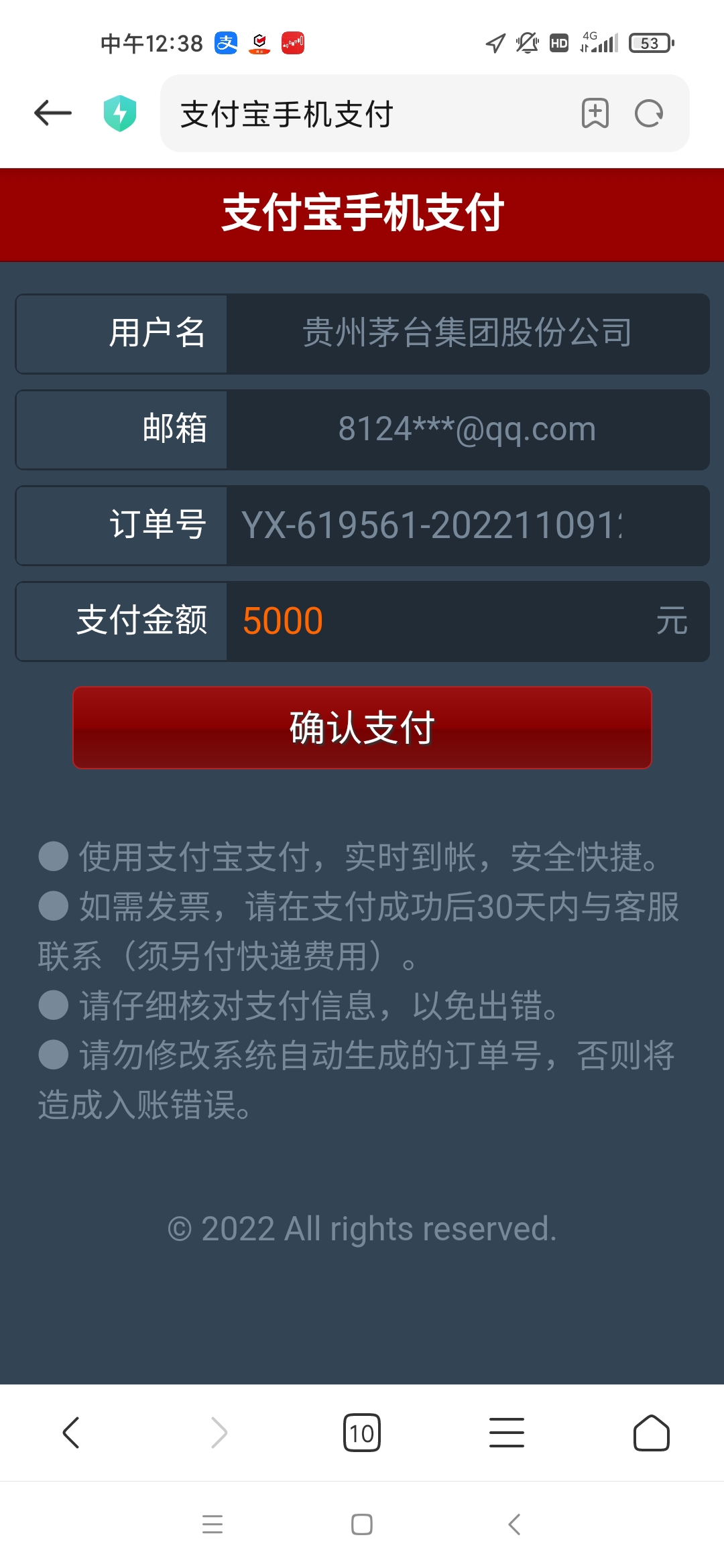Open the tab switcher showing 10 tabs

tap(362, 1433)
